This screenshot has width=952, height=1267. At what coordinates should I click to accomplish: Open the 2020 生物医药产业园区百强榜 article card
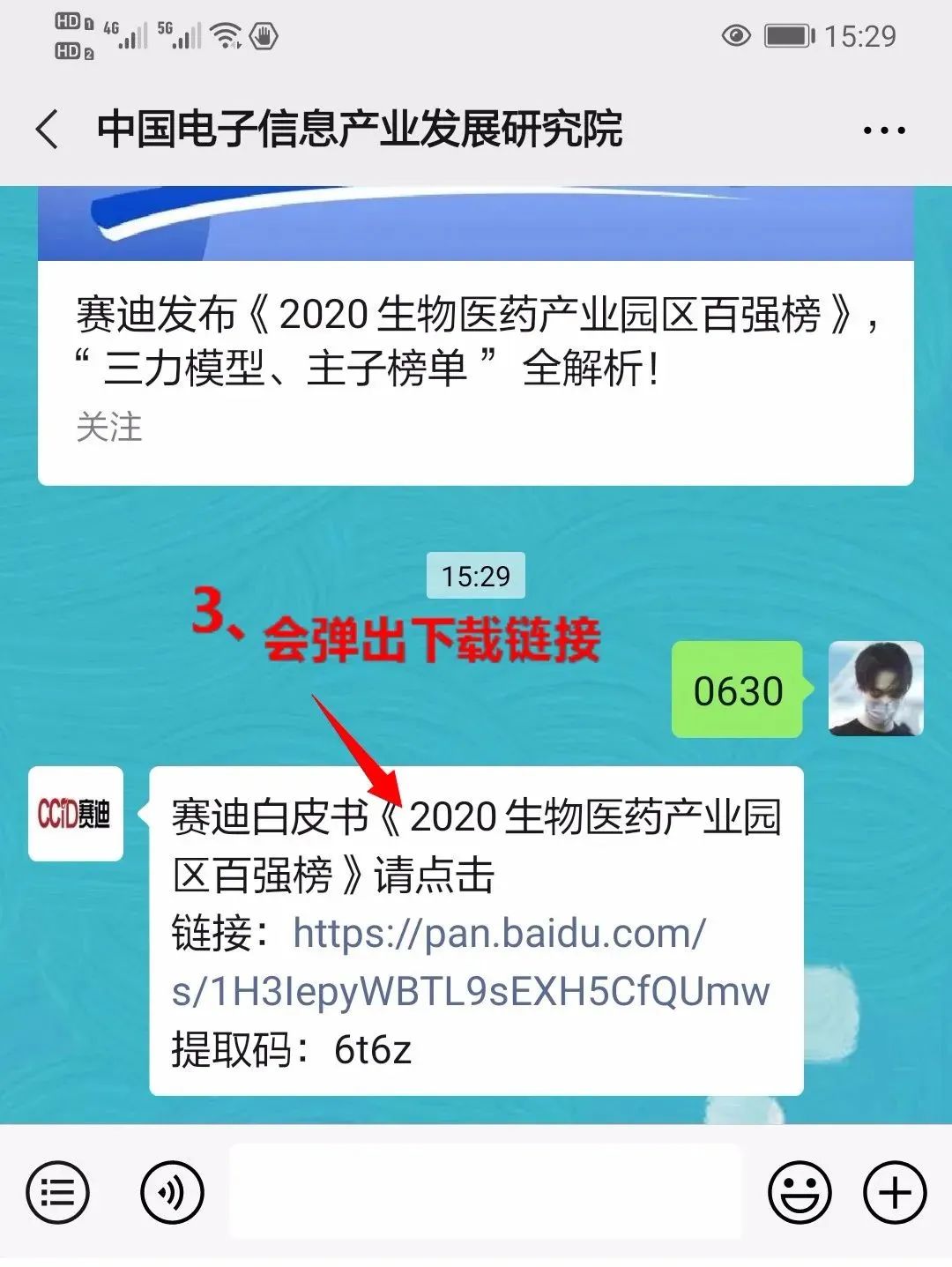pos(475,341)
